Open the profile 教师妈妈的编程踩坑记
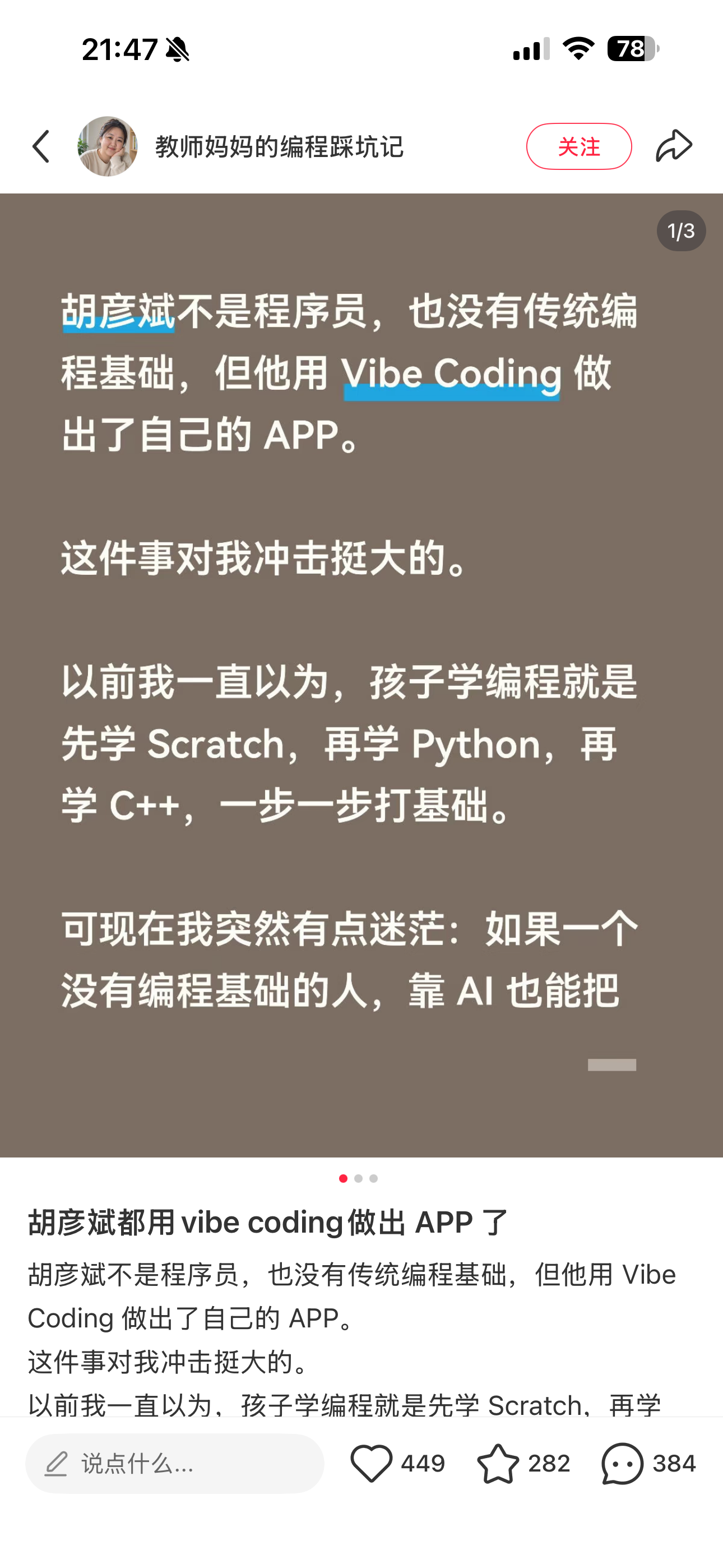This screenshot has height=1568, width=723. pos(279,147)
